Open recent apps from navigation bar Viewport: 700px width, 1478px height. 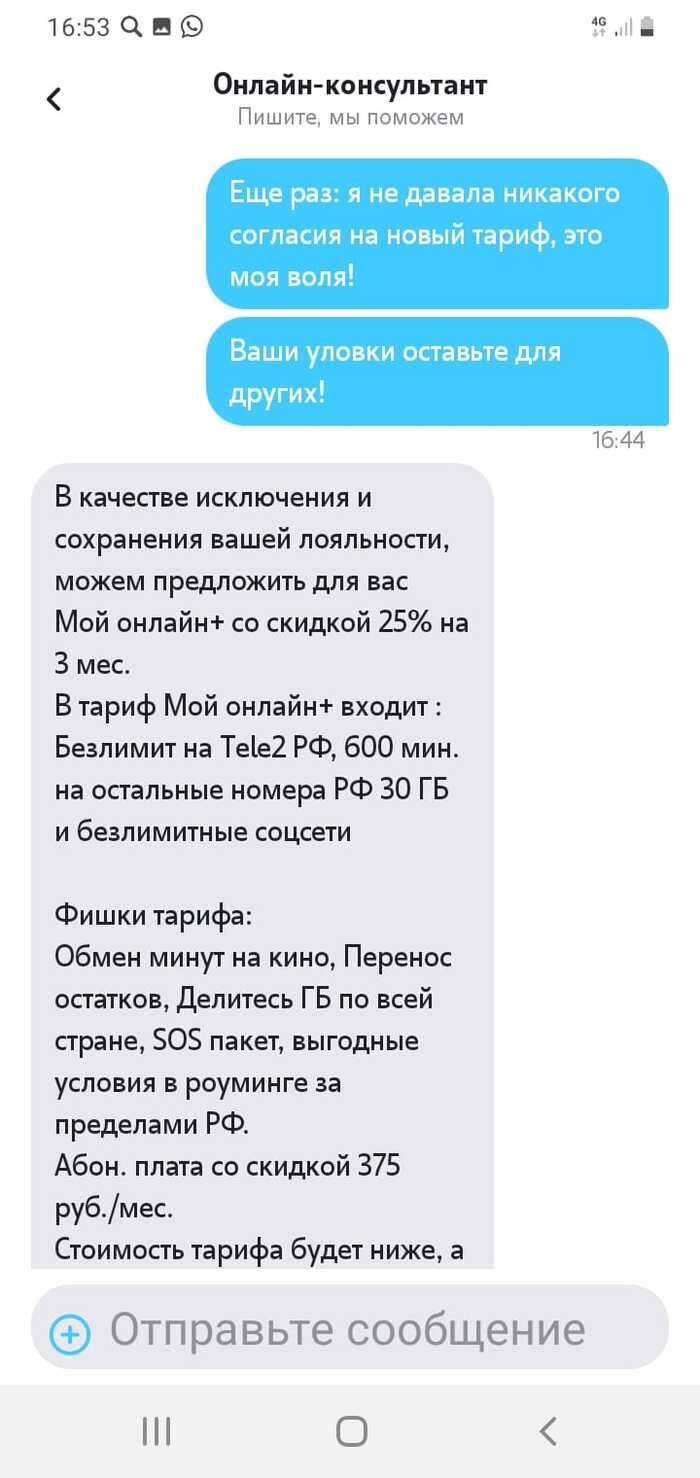coord(155,1431)
